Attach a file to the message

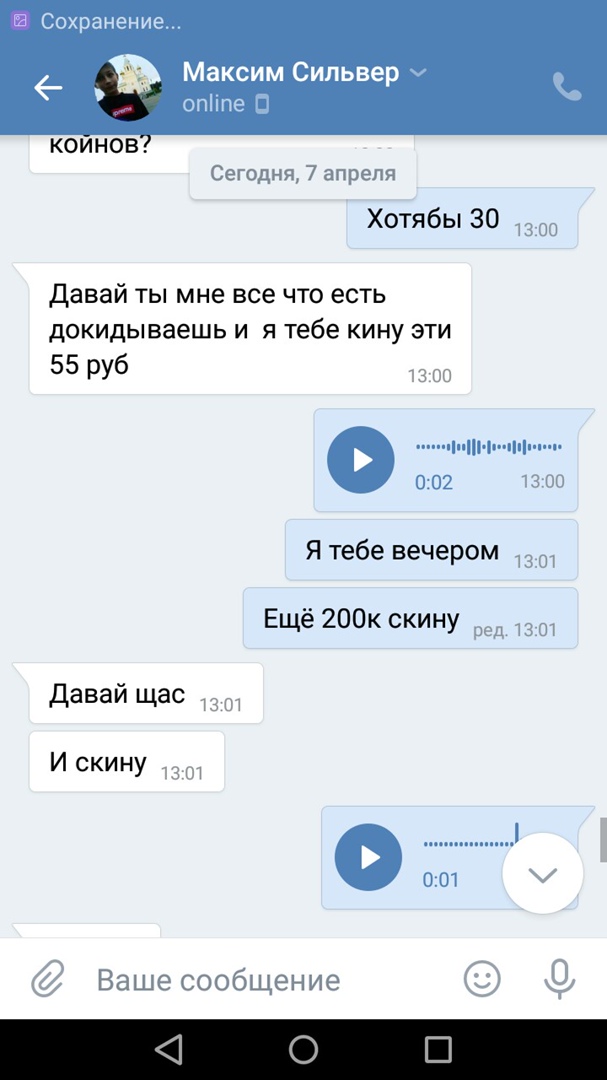click(x=48, y=979)
